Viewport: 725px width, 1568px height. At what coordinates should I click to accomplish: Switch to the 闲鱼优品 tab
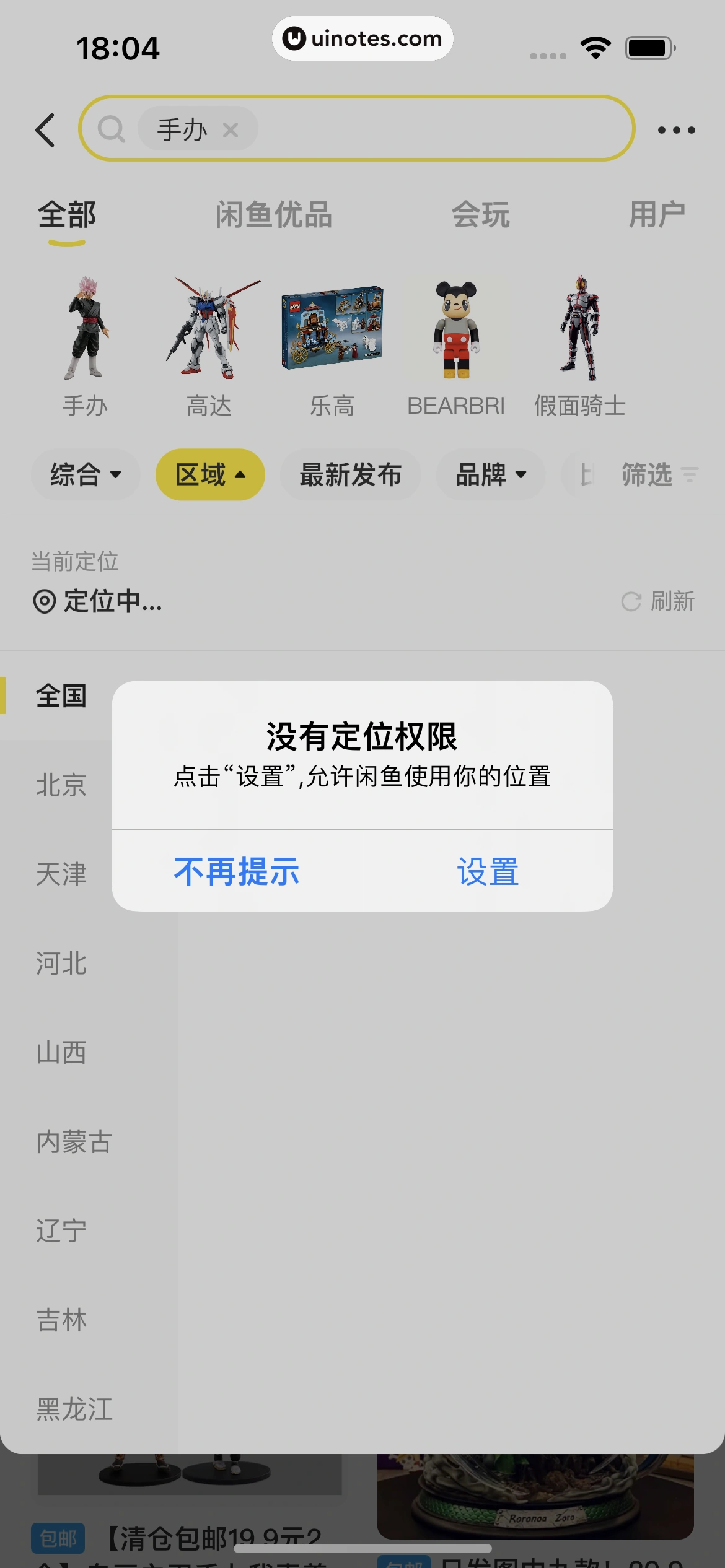click(274, 216)
